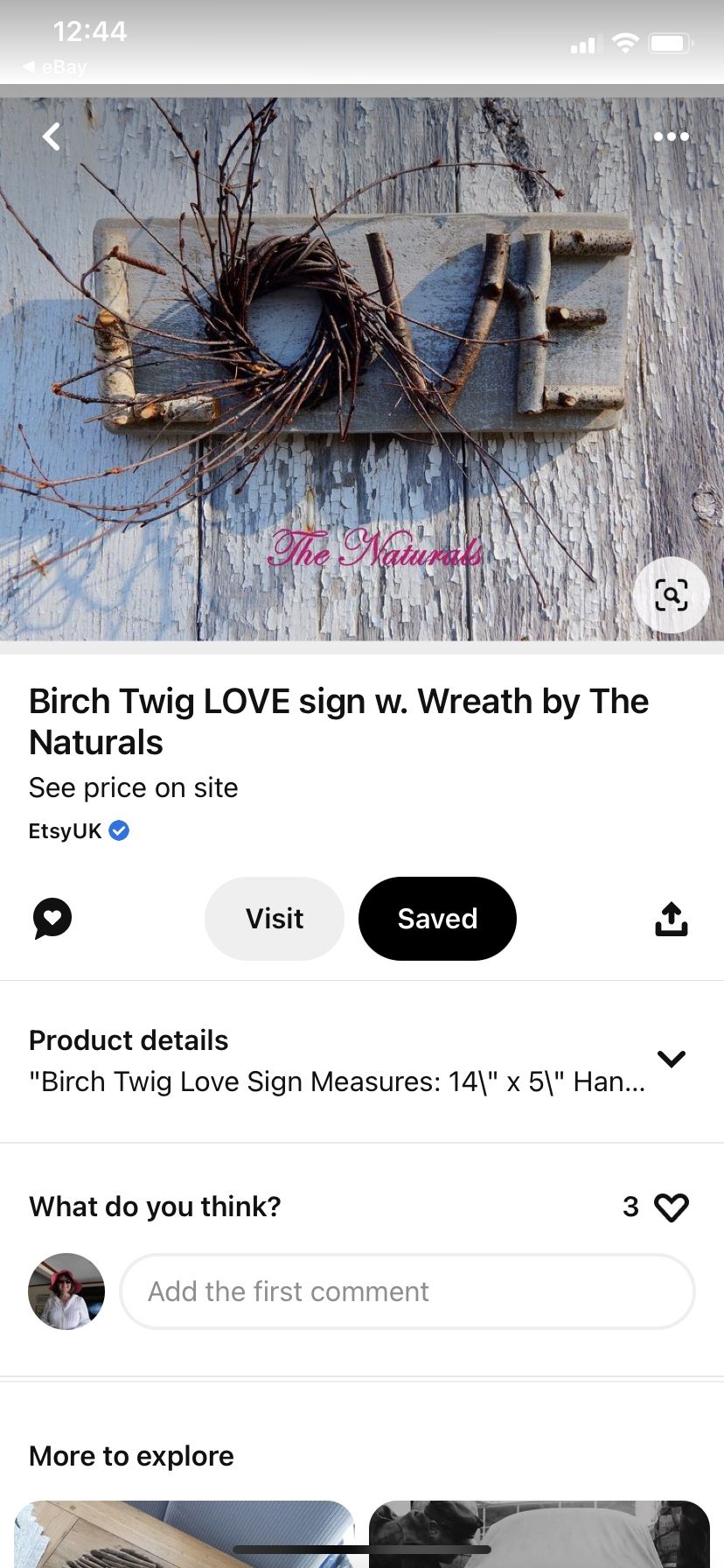
Task: Share this pin
Action: pyautogui.click(x=671, y=919)
